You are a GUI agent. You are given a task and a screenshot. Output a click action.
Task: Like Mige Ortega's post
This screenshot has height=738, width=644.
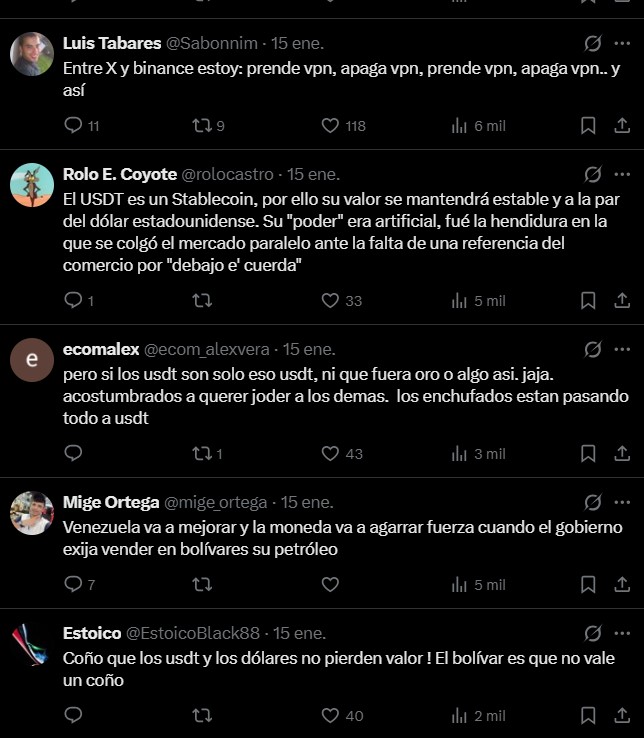(x=330, y=584)
